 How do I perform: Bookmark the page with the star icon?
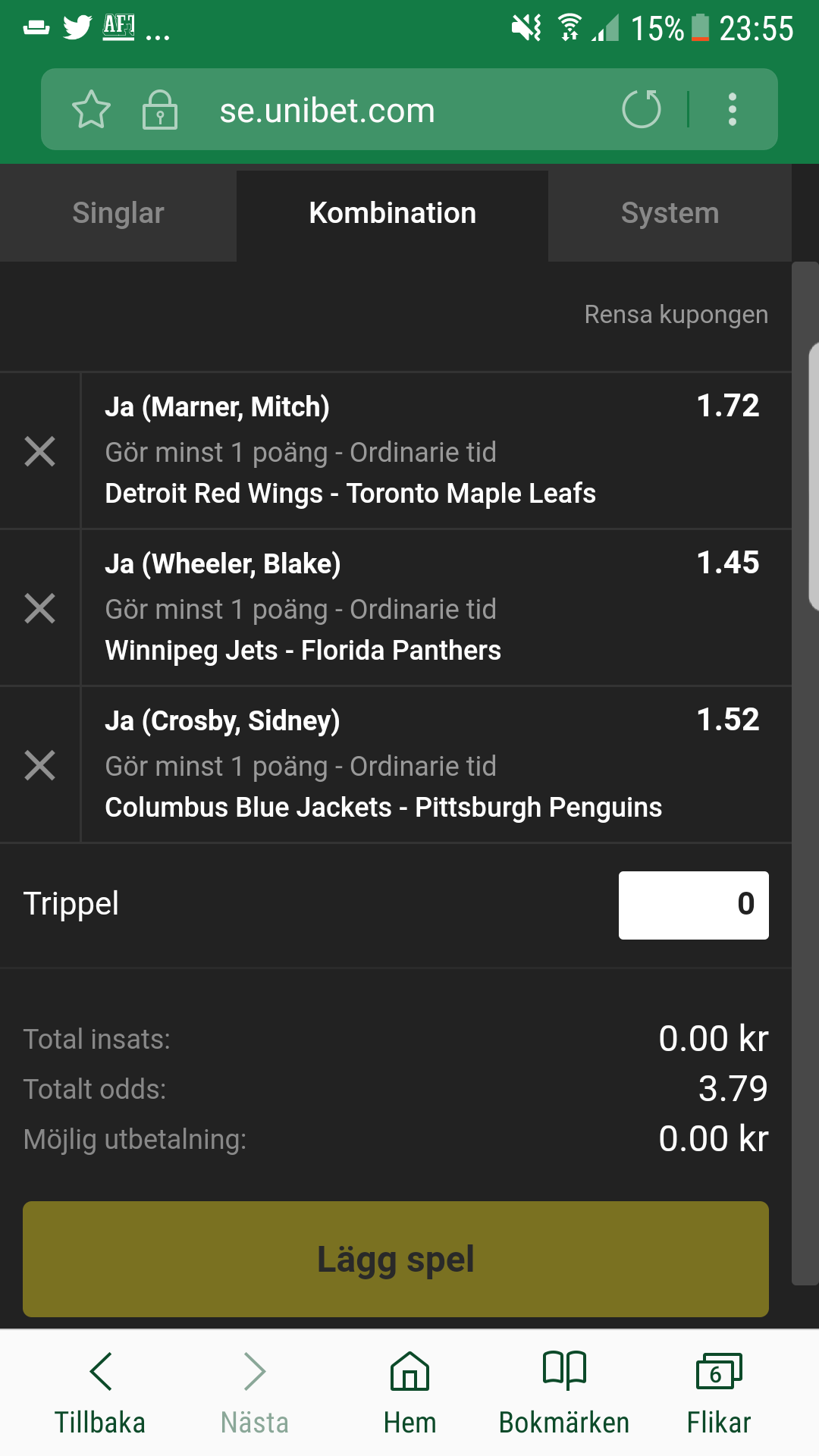click(91, 110)
